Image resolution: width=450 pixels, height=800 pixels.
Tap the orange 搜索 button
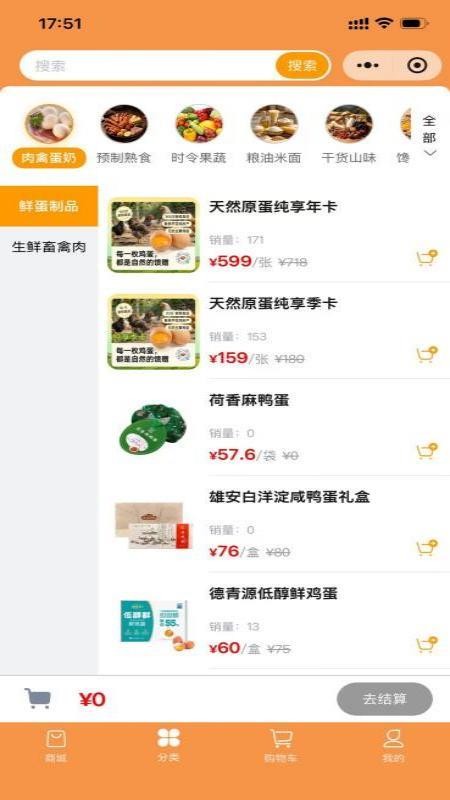(303, 65)
